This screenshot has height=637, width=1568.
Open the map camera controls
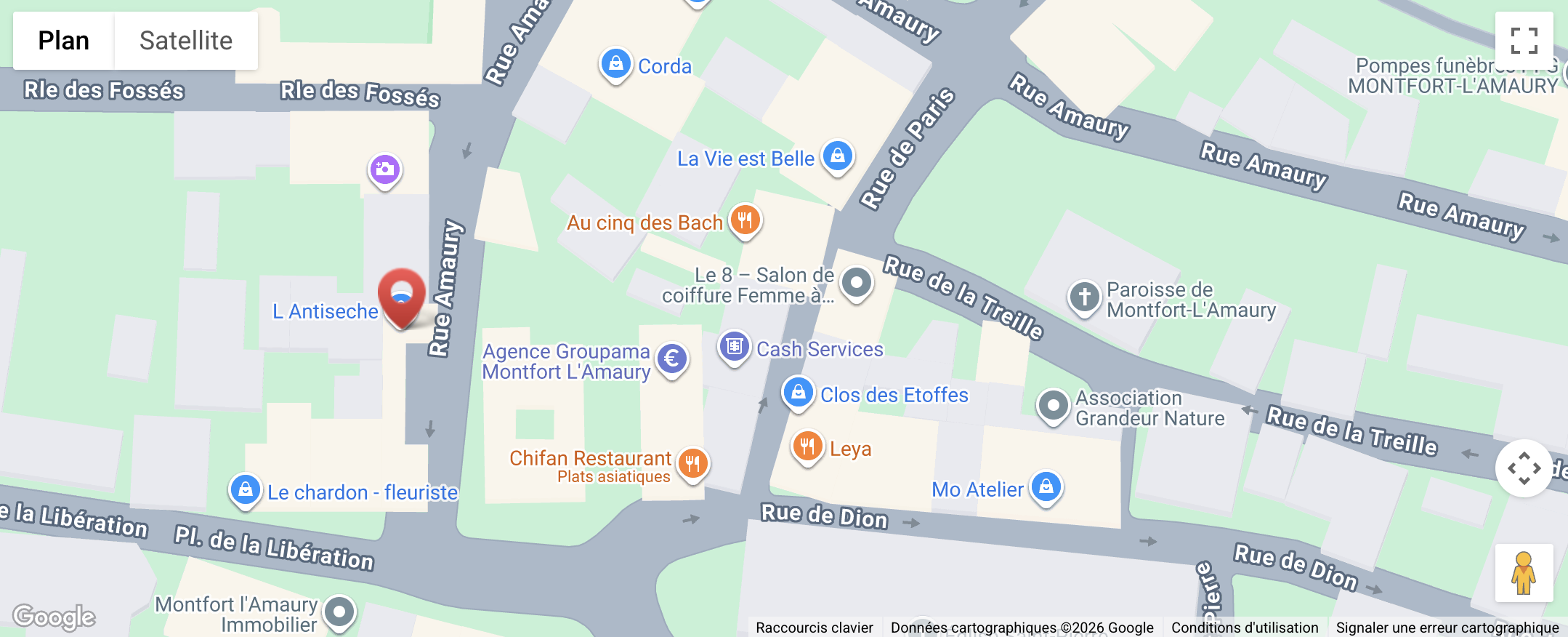tap(1524, 468)
